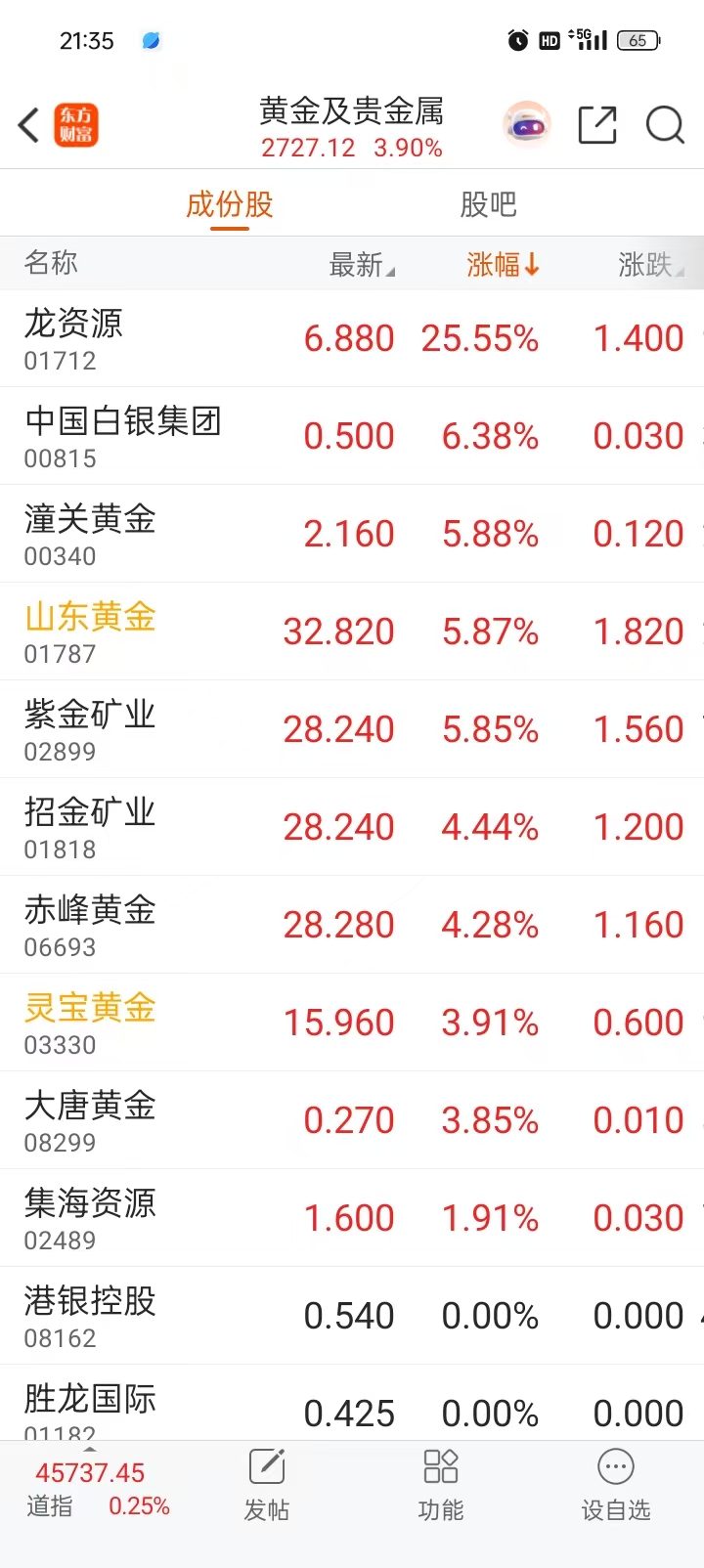Tap 发帖 to write a post
The height and width of the screenshot is (1568, 704).
[x=266, y=1484]
